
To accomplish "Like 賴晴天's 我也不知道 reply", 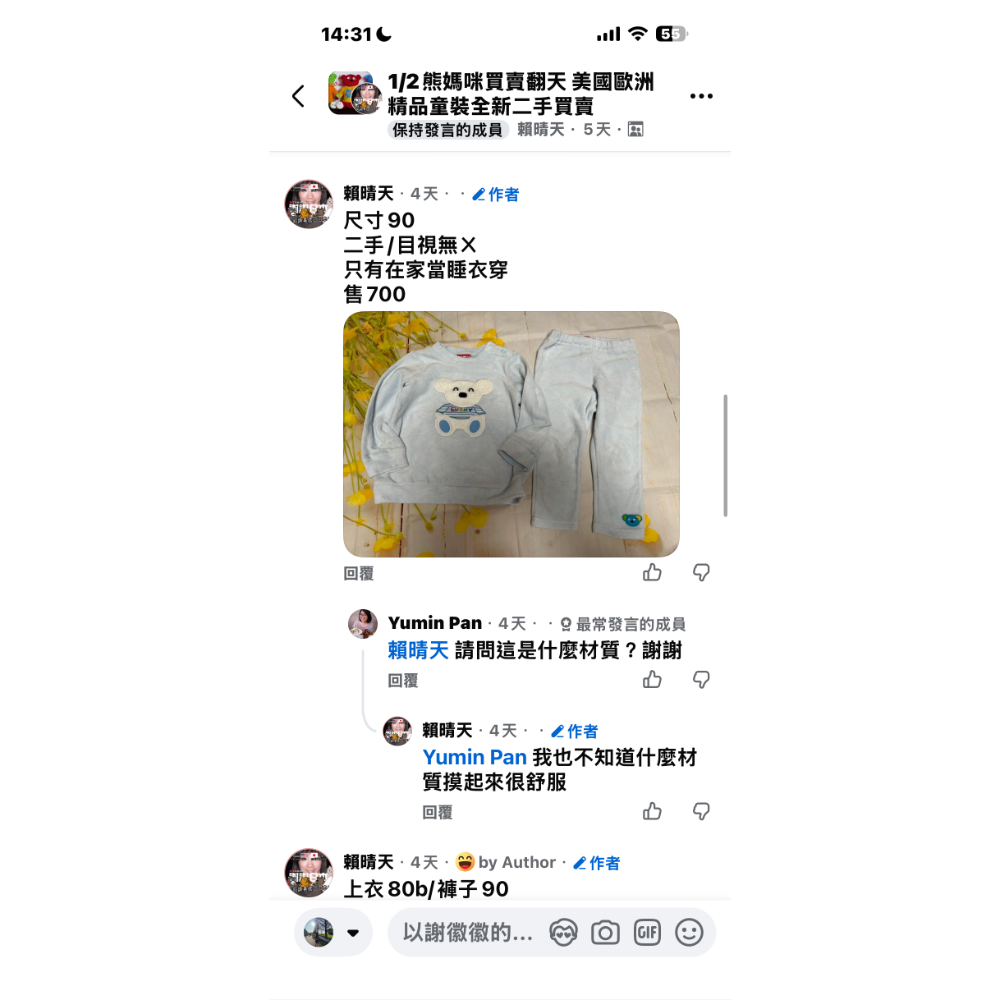I will [x=652, y=811].
